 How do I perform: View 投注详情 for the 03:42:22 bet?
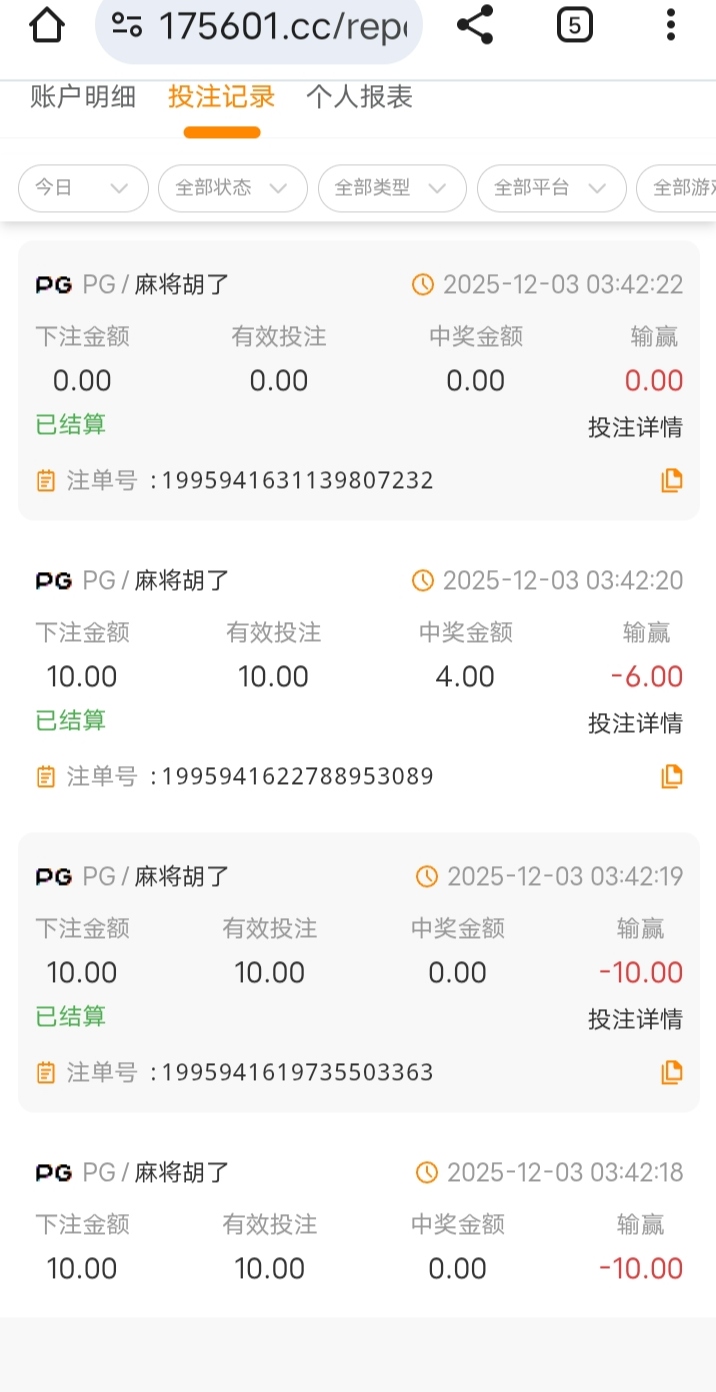tap(635, 428)
